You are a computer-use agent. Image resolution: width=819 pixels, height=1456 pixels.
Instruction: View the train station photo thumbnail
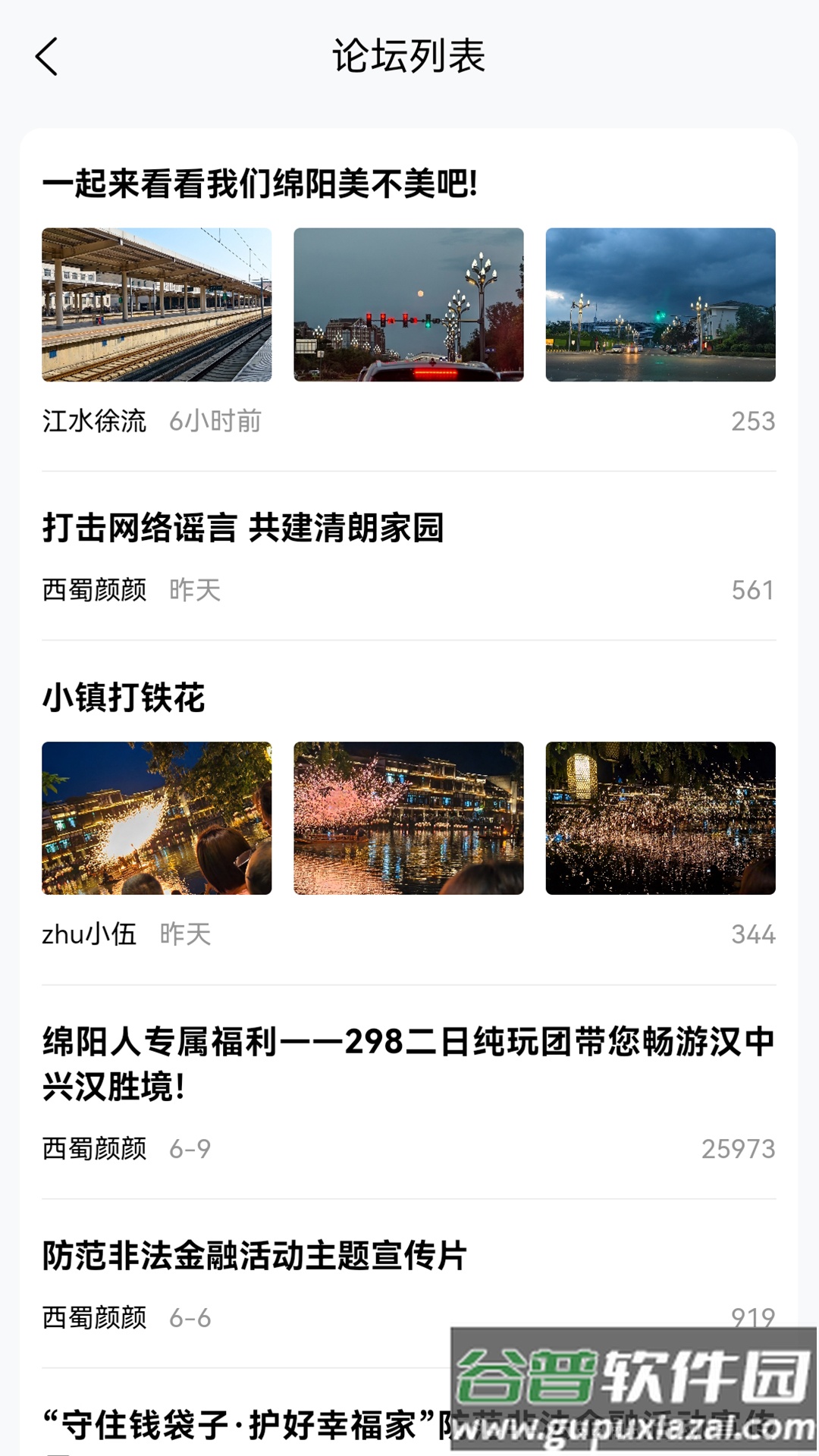point(158,305)
